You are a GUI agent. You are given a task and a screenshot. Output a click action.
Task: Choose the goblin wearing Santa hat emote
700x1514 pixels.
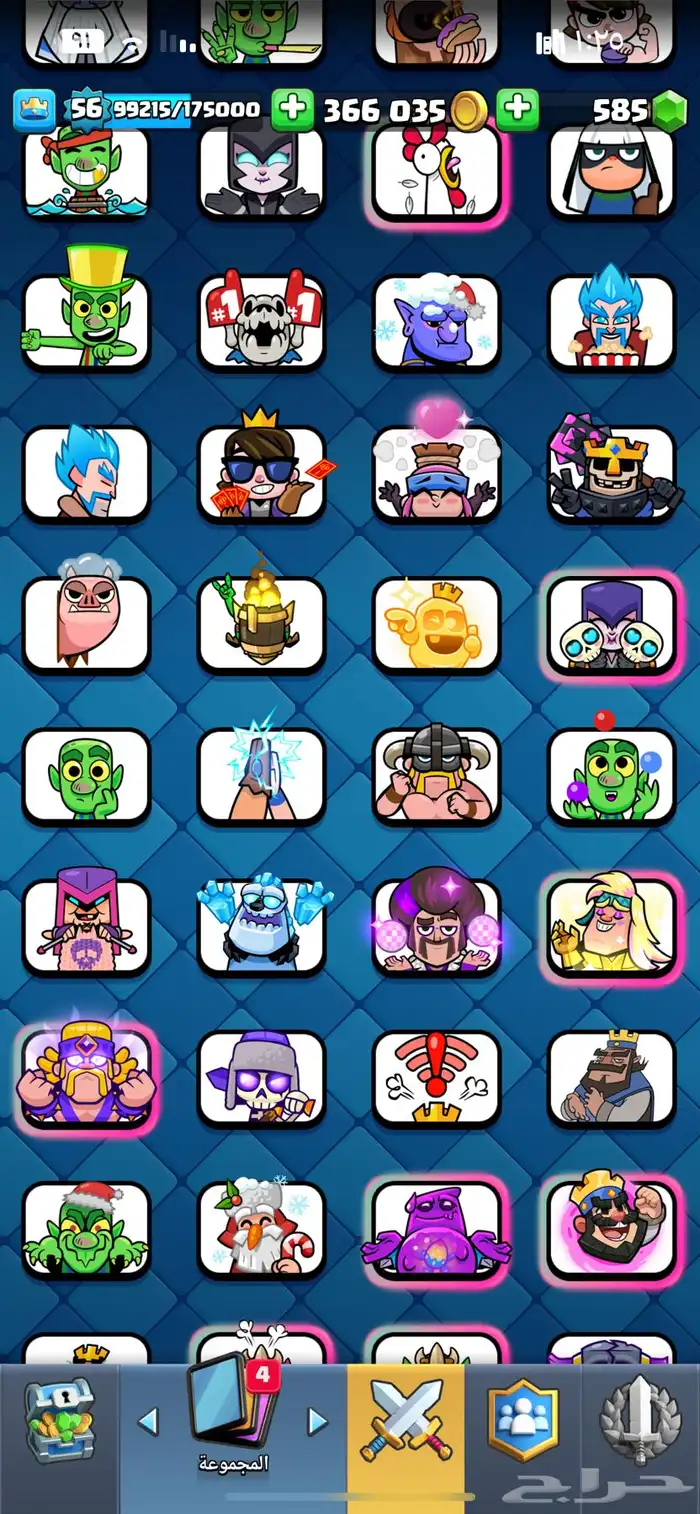click(86, 1228)
